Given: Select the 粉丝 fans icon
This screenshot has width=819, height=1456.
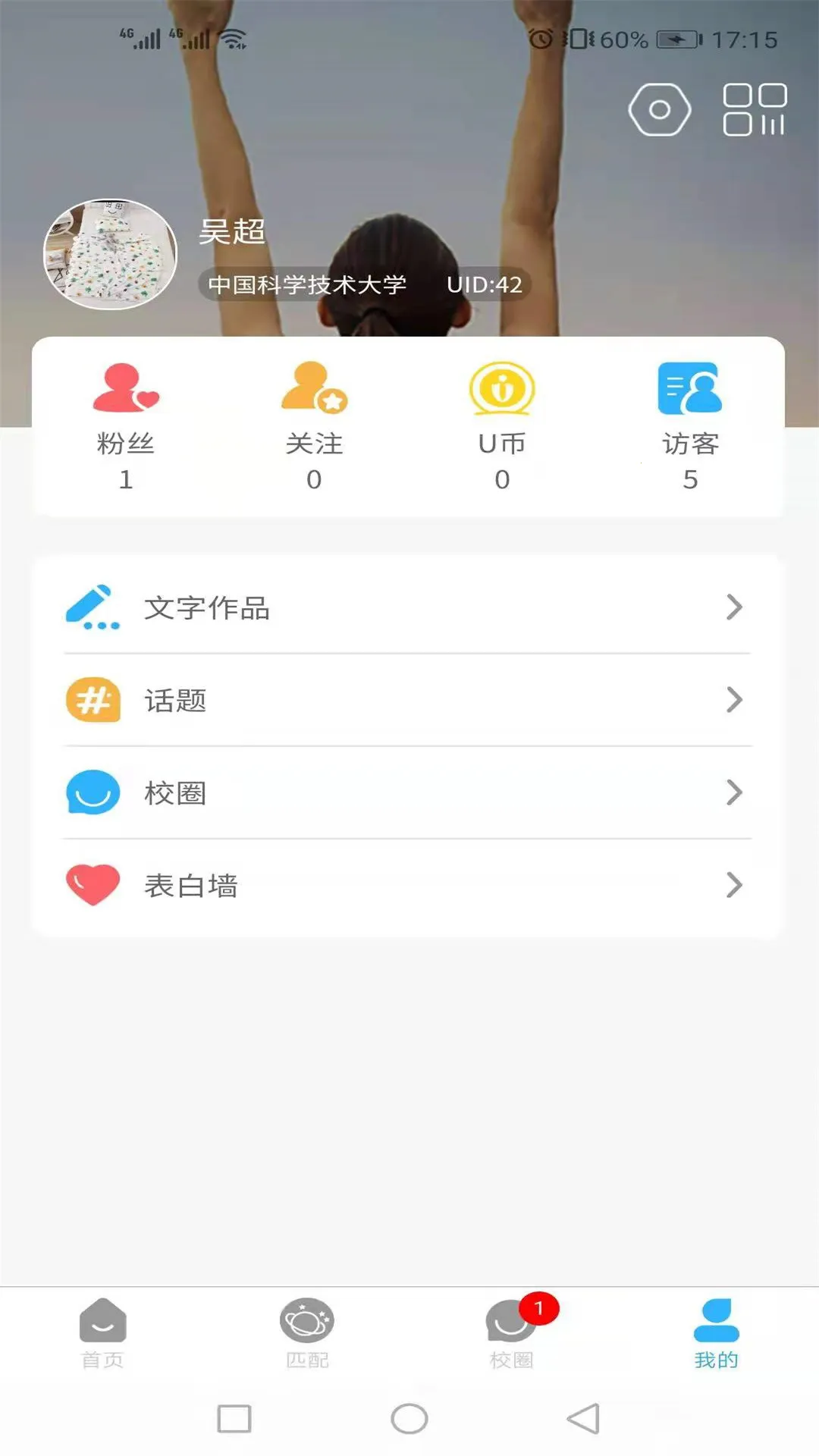Looking at the screenshot, I should [126, 391].
